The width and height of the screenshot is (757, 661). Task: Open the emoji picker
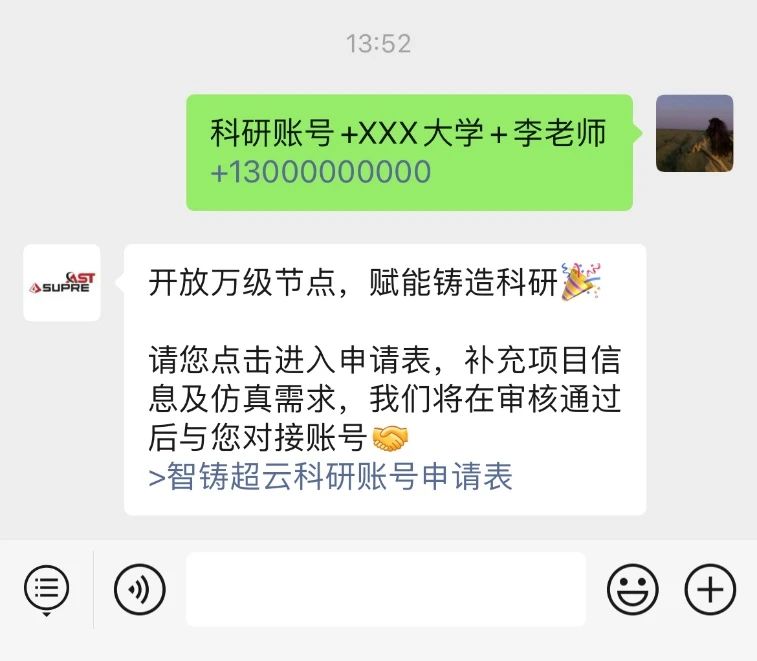pos(633,589)
